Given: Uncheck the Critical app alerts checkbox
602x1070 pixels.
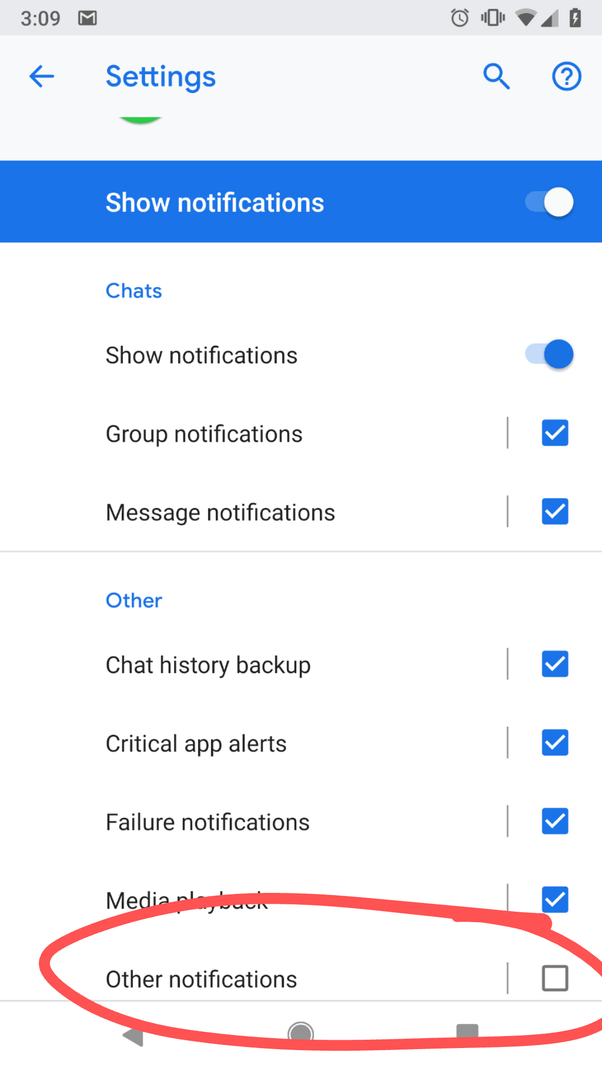Looking at the screenshot, I should click(x=555, y=743).
